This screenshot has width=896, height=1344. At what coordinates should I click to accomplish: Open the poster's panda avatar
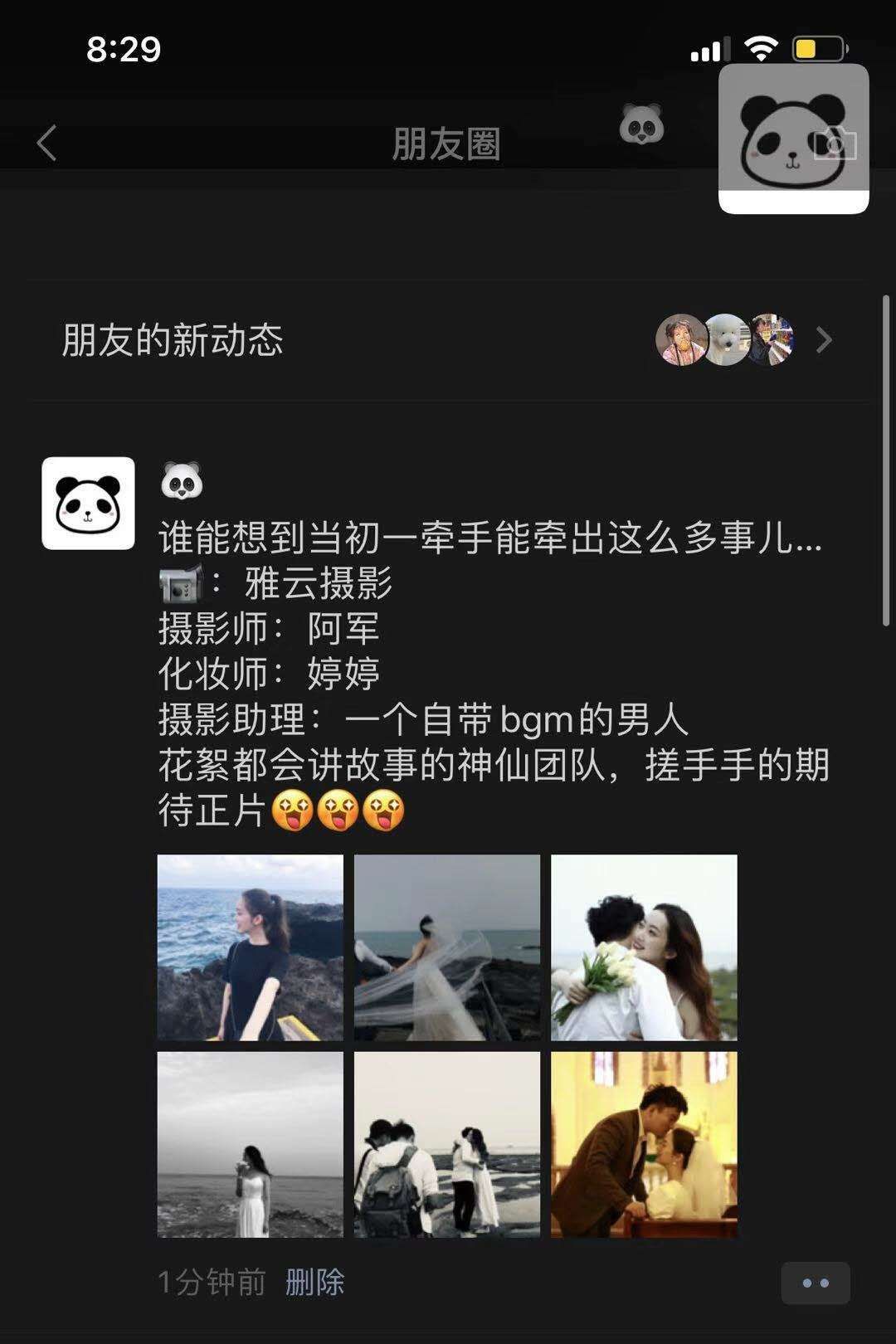pos(89,503)
